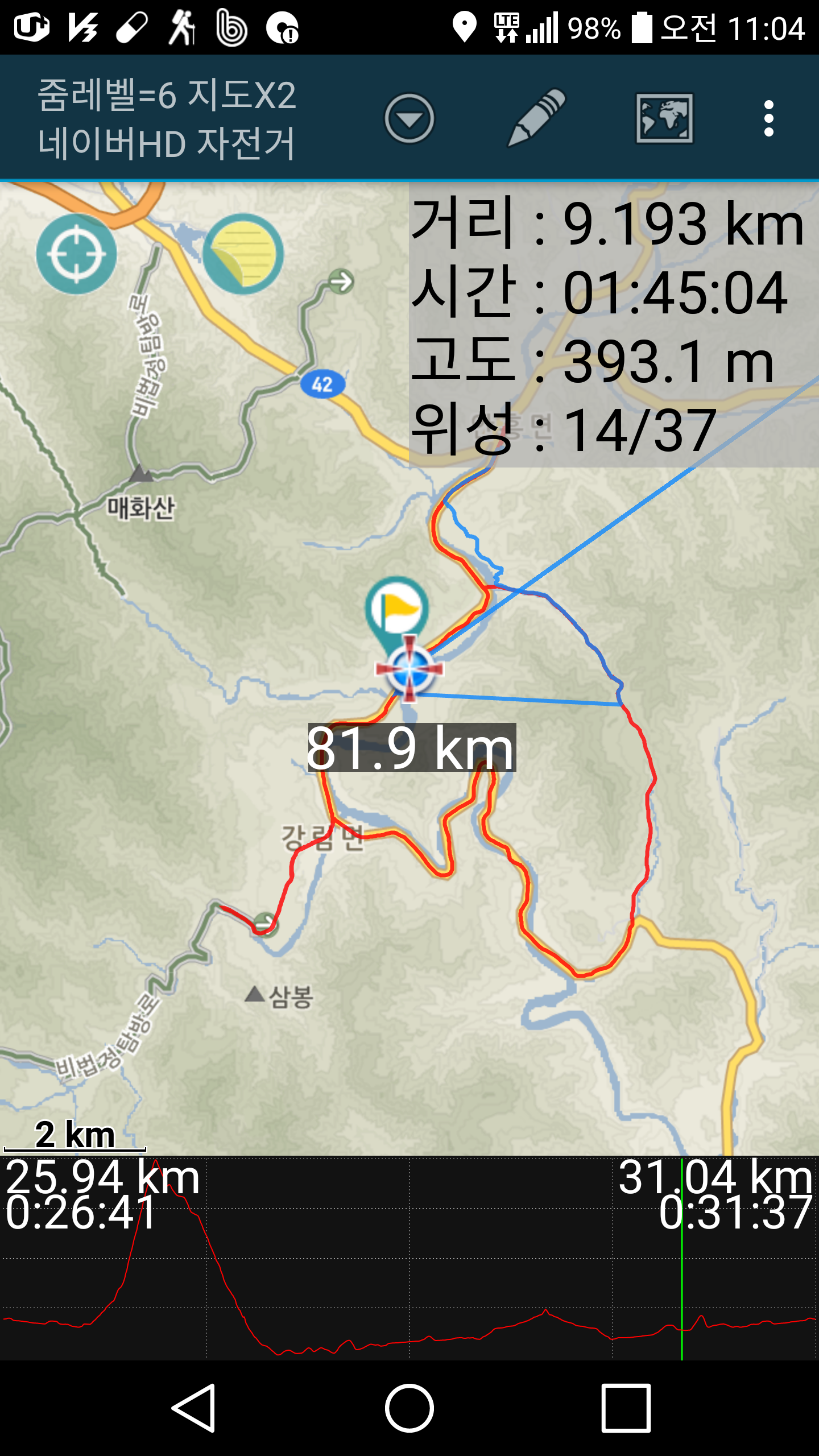The height and width of the screenshot is (1456, 819).
Task: Open the three-dot overflow menu
Action: pos(768,118)
